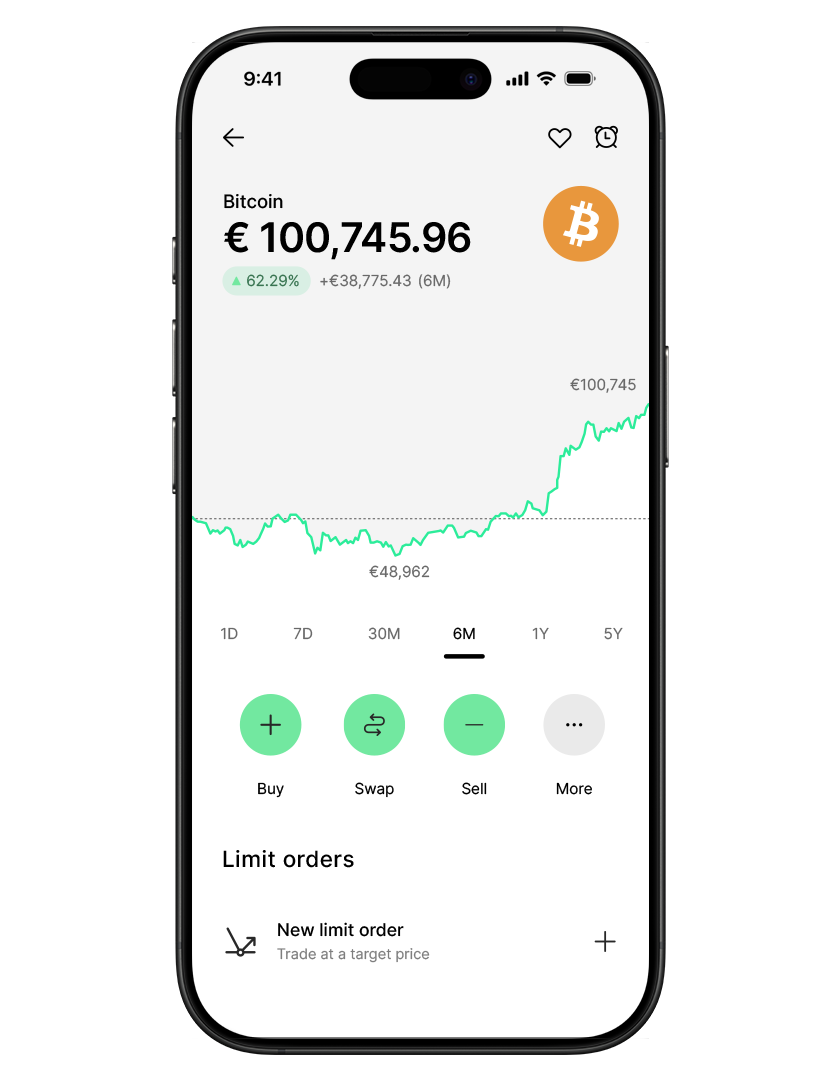The image size is (840, 1080).
Task: Choose the 6M time range
Action: tap(464, 634)
